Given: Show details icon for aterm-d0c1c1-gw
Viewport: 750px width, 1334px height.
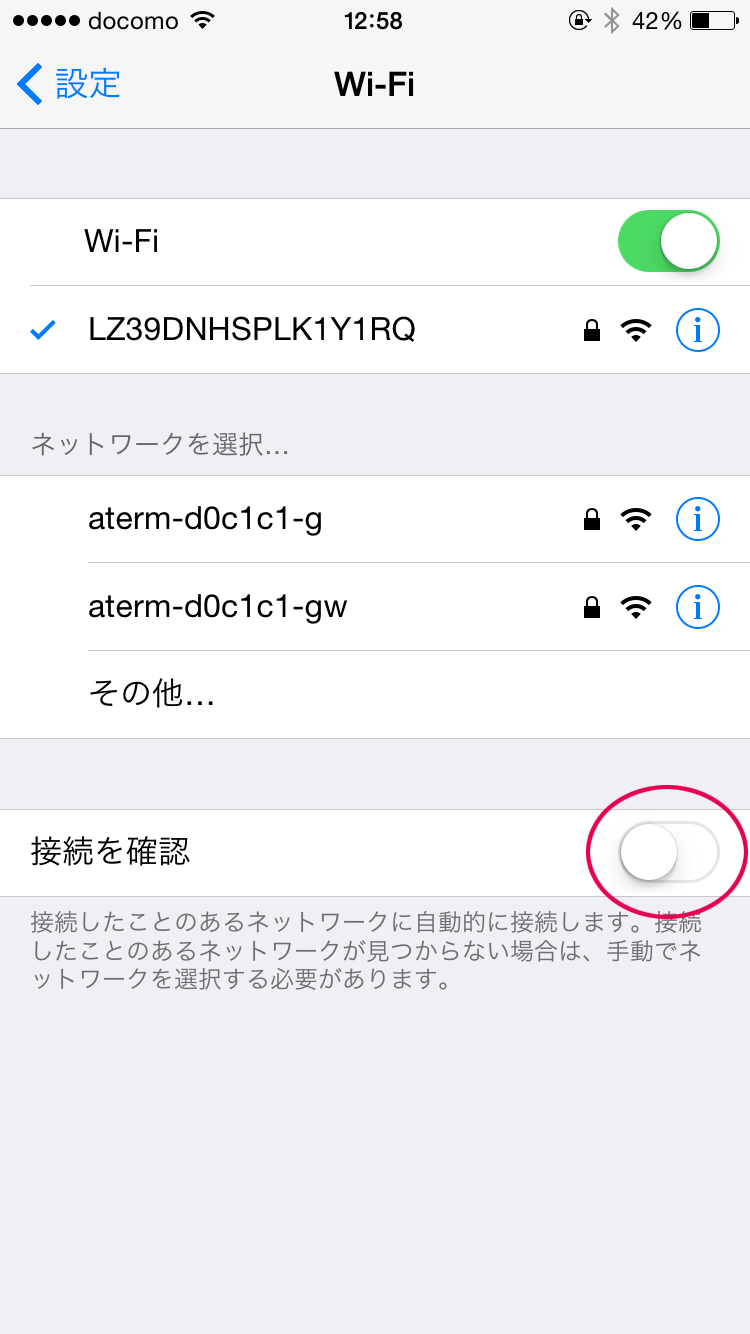Looking at the screenshot, I should pos(698,607).
